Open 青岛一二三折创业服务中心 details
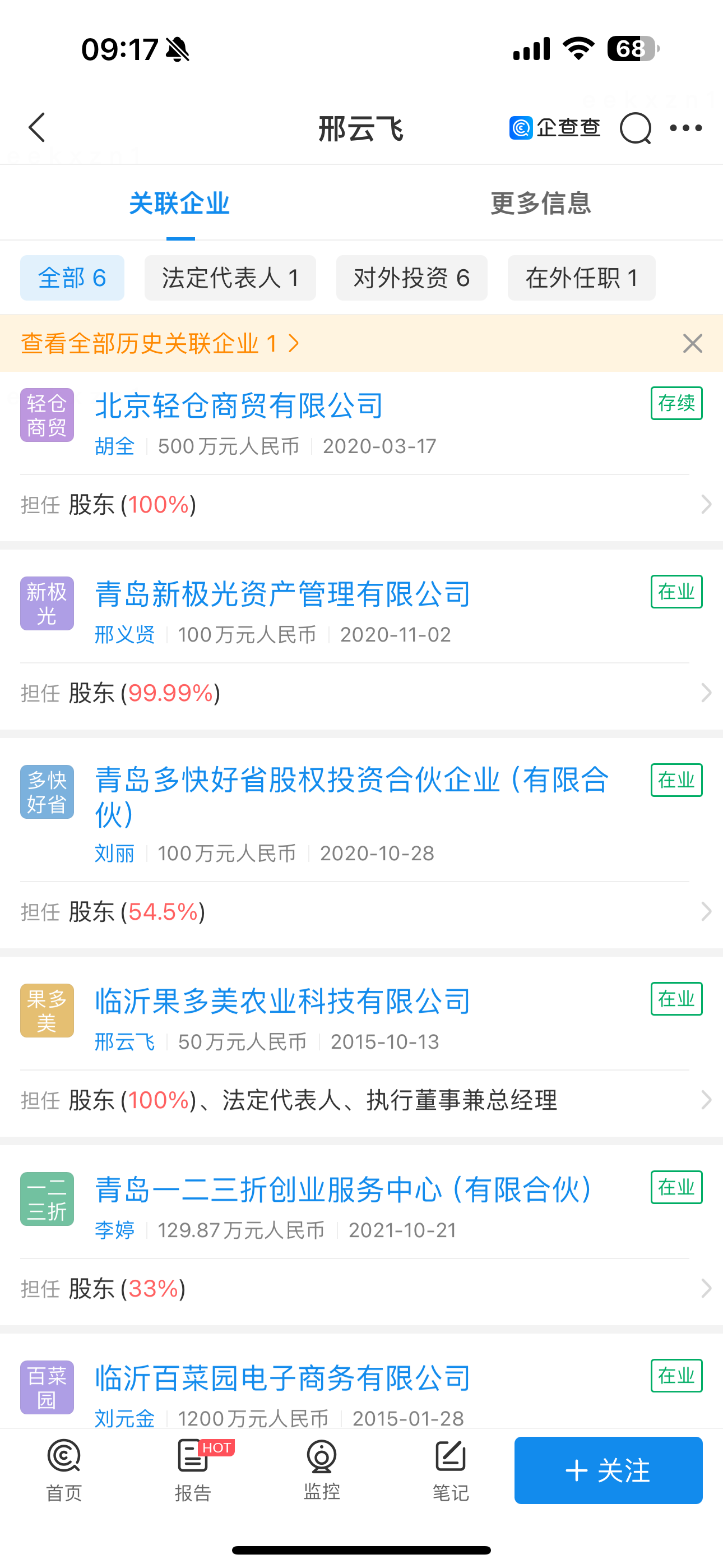The image size is (723, 1568). (344, 1190)
